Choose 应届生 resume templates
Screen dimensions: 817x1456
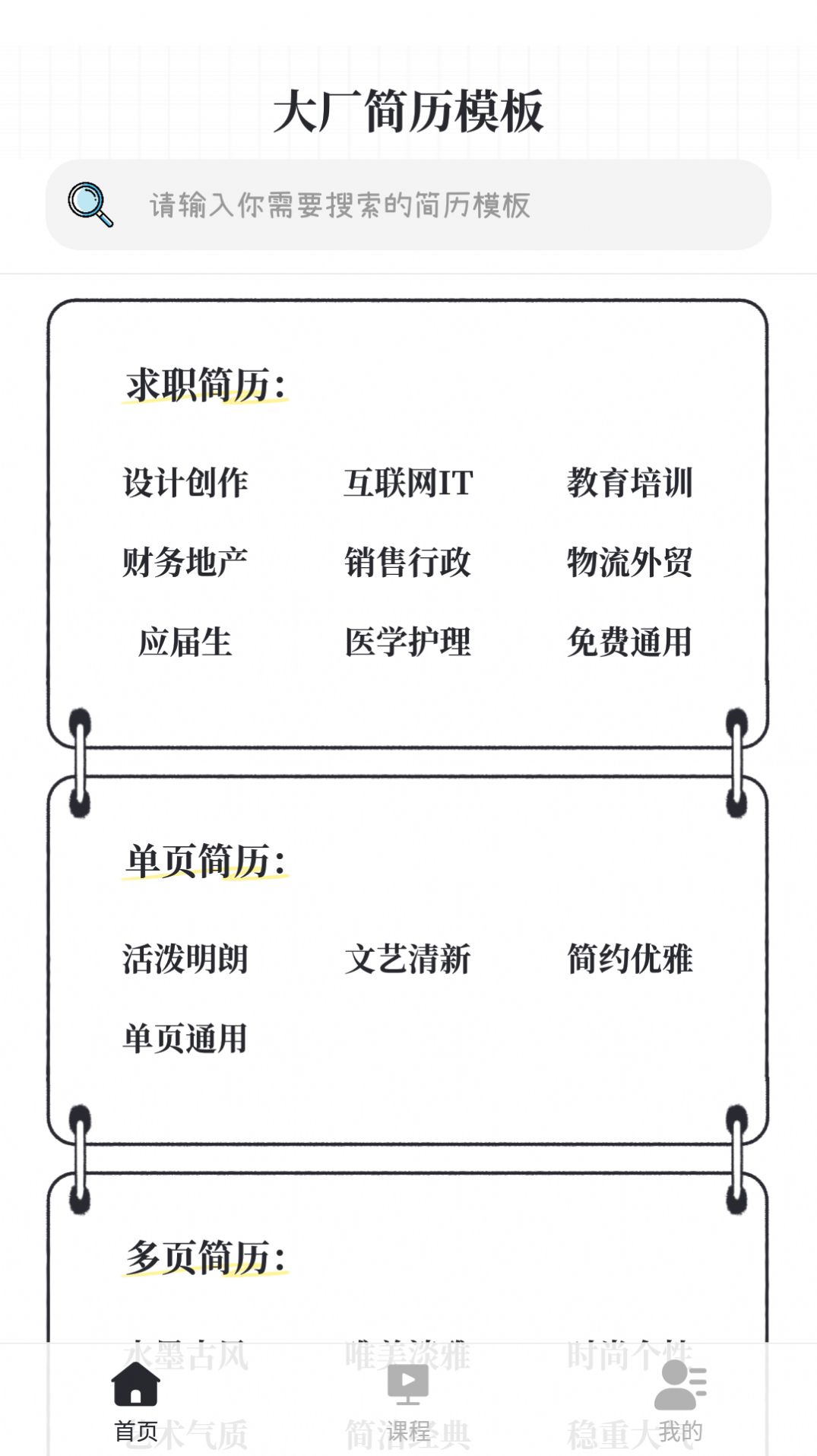[185, 642]
